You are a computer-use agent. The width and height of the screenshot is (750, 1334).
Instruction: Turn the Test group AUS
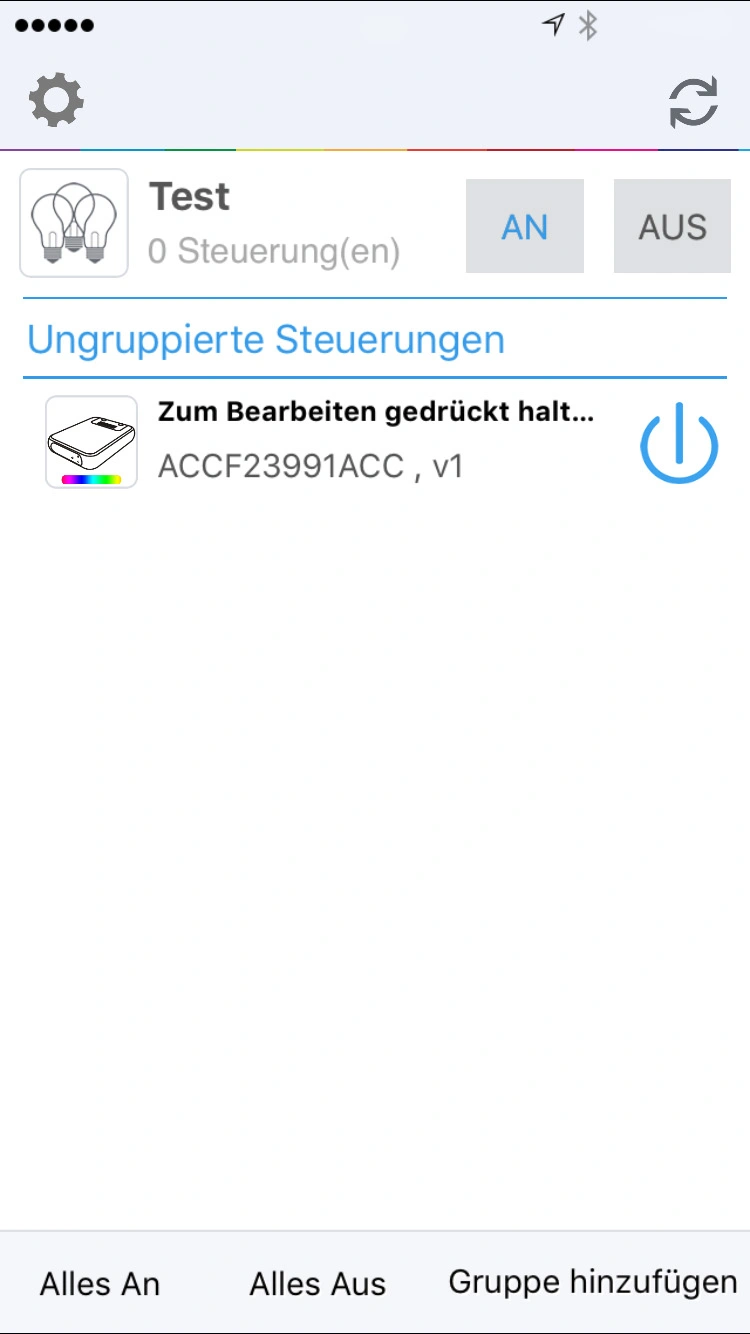pos(672,226)
